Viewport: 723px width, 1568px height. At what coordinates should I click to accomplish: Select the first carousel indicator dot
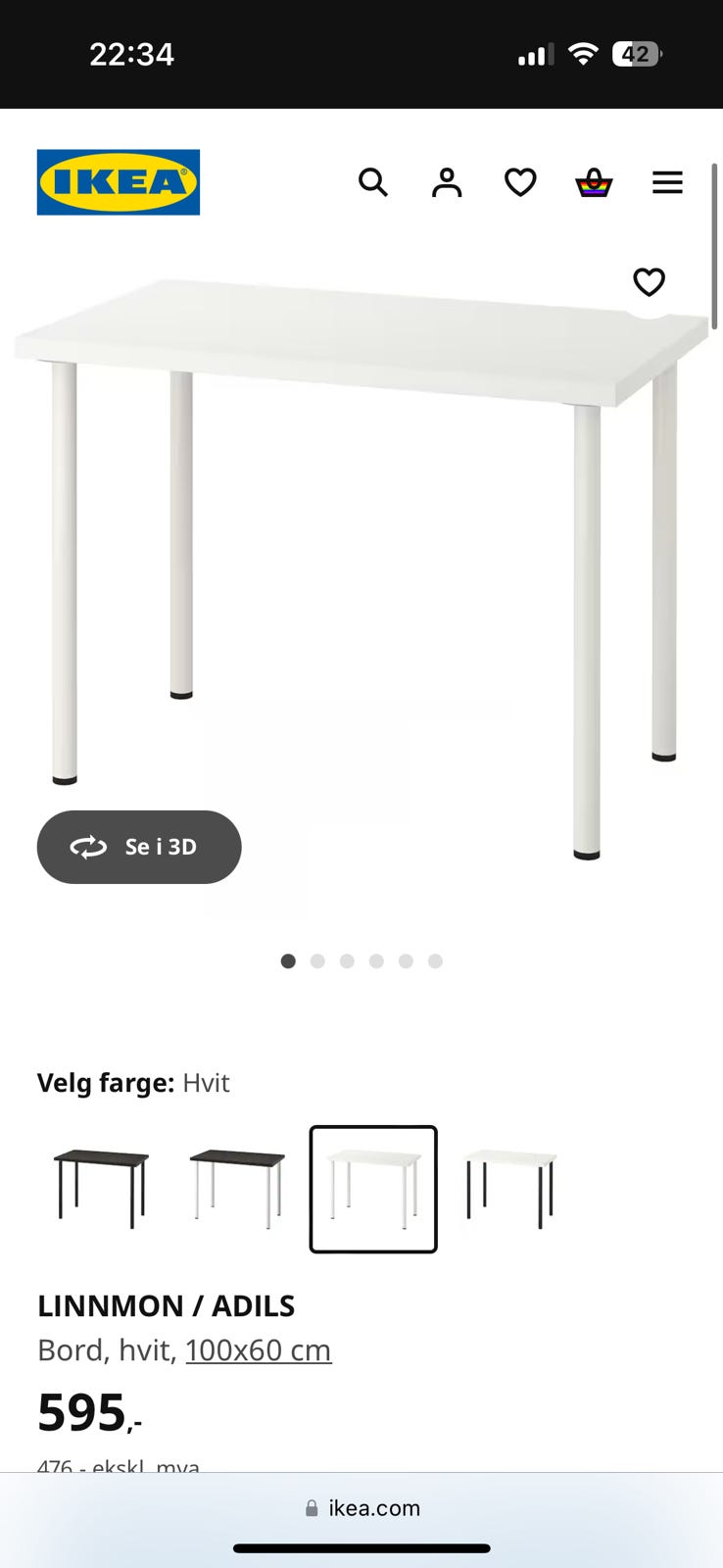288,961
